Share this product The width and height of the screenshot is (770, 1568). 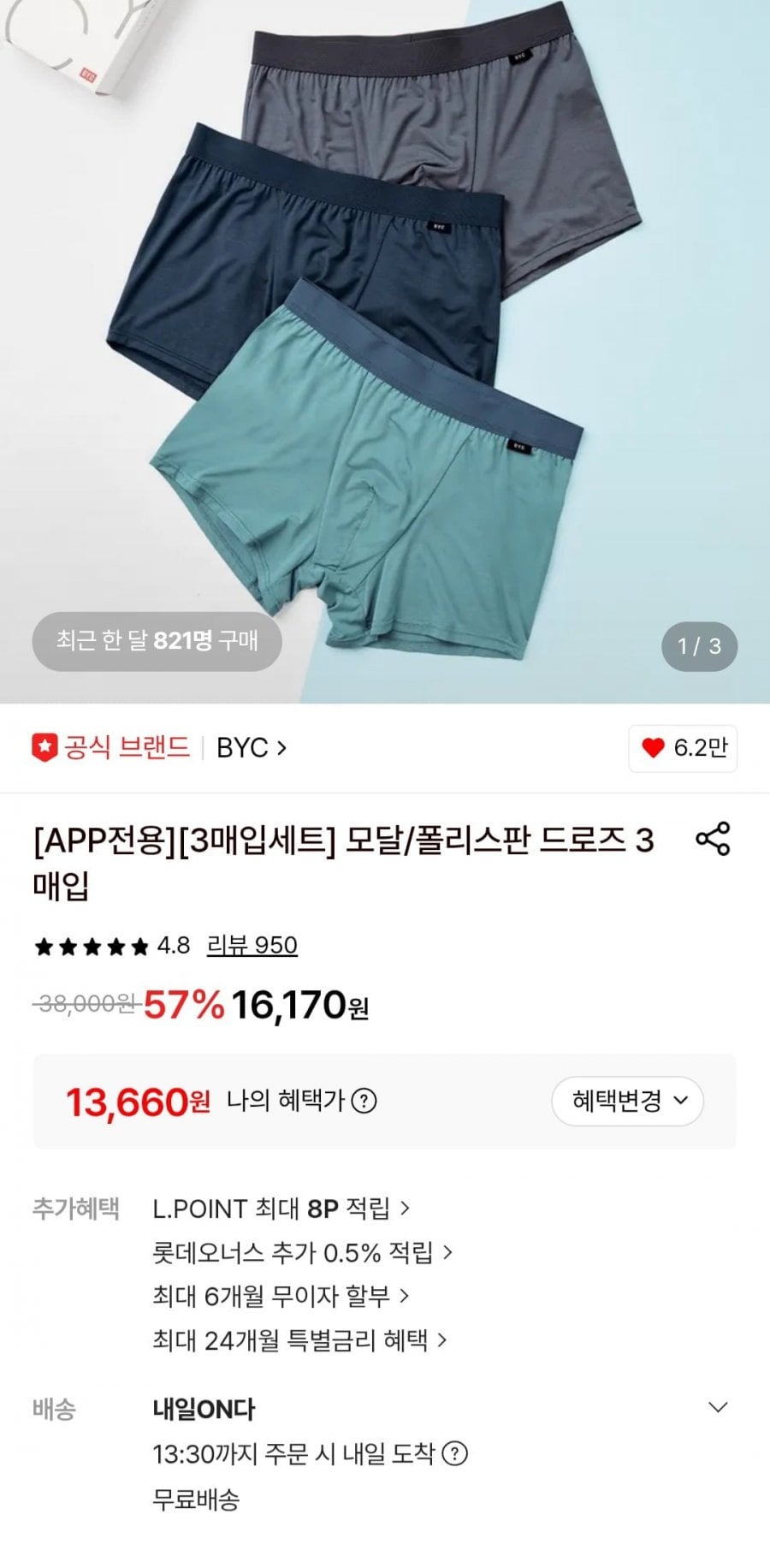point(713,839)
